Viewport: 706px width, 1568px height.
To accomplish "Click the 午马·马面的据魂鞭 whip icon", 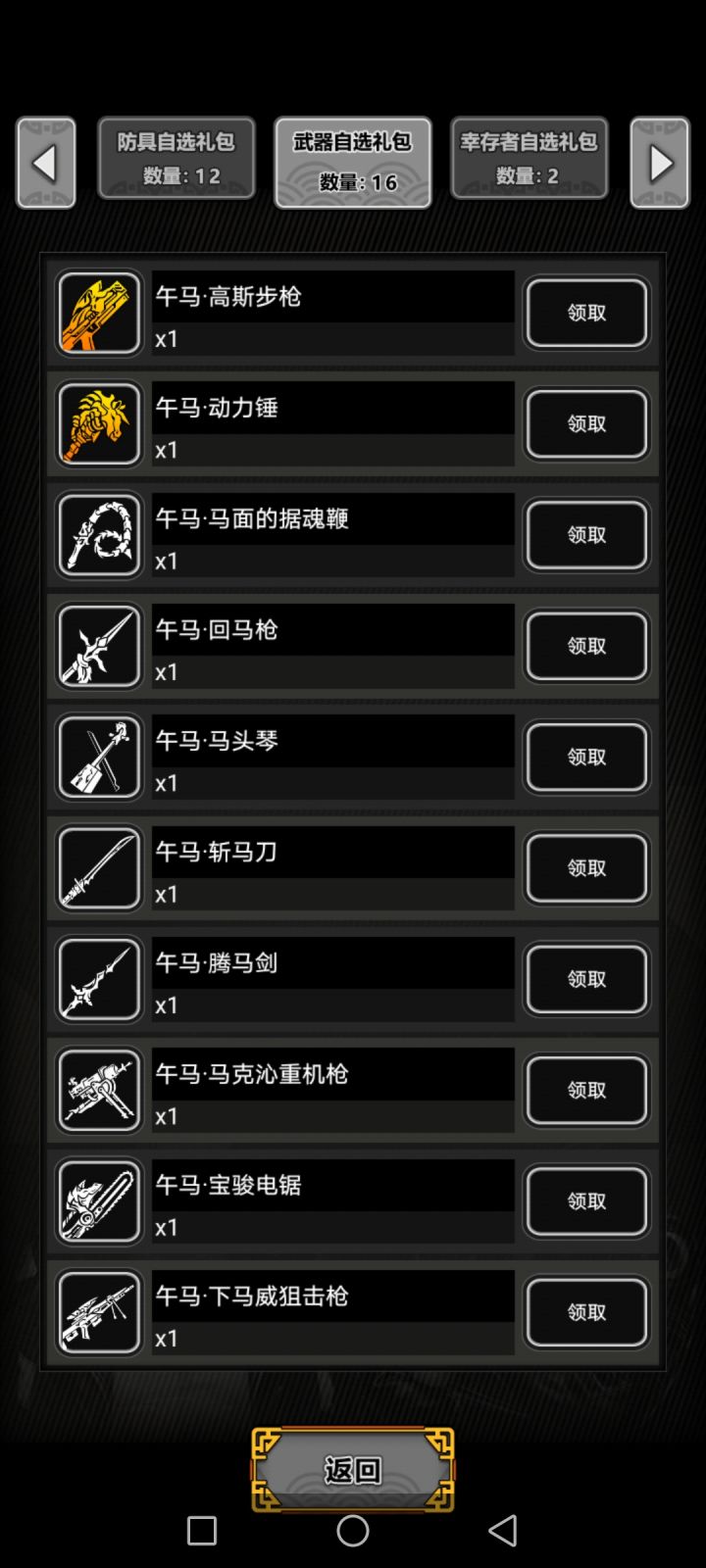I will point(98,535).
